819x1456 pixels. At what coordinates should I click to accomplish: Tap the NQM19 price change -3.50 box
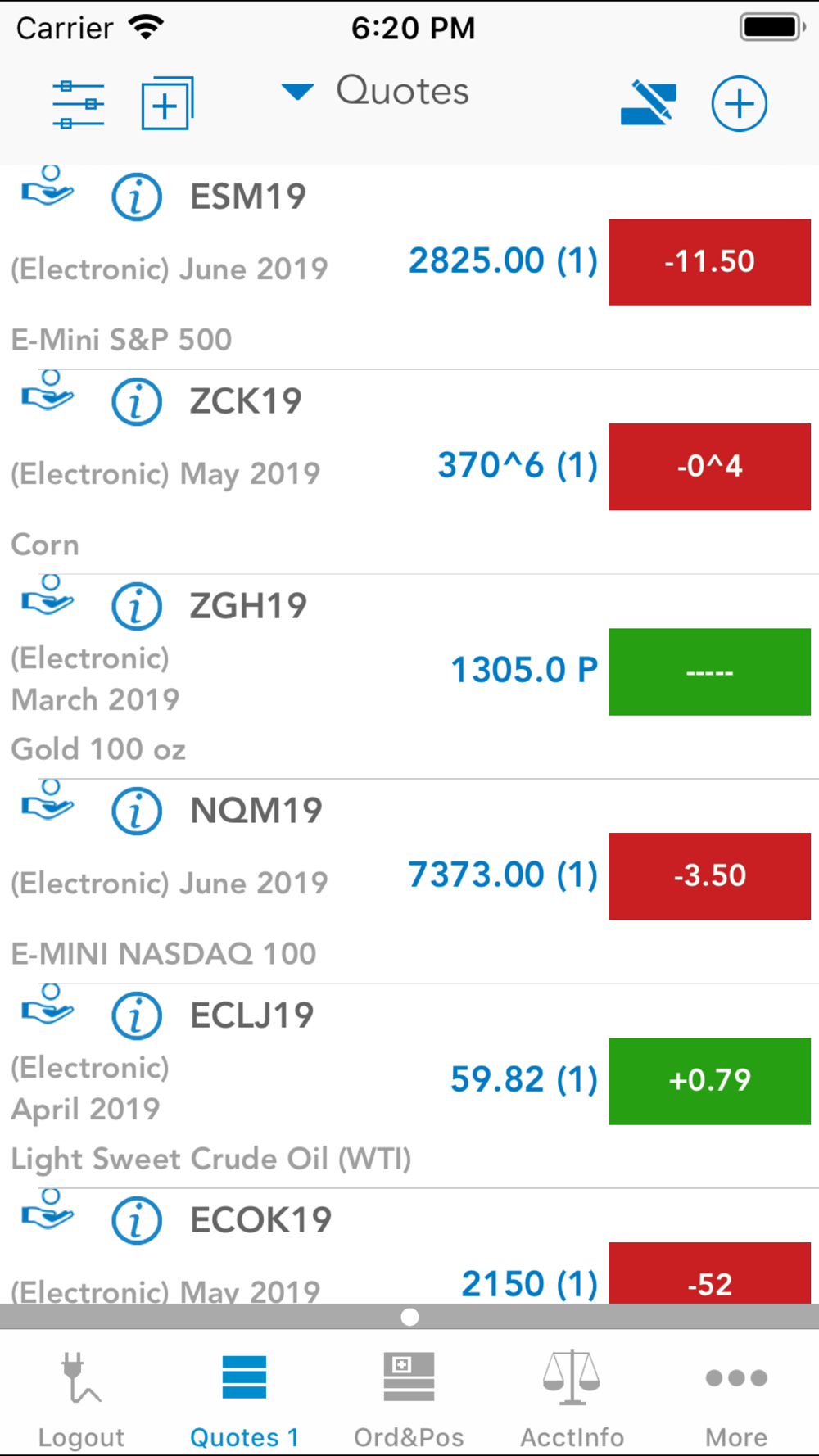[709, 876]
